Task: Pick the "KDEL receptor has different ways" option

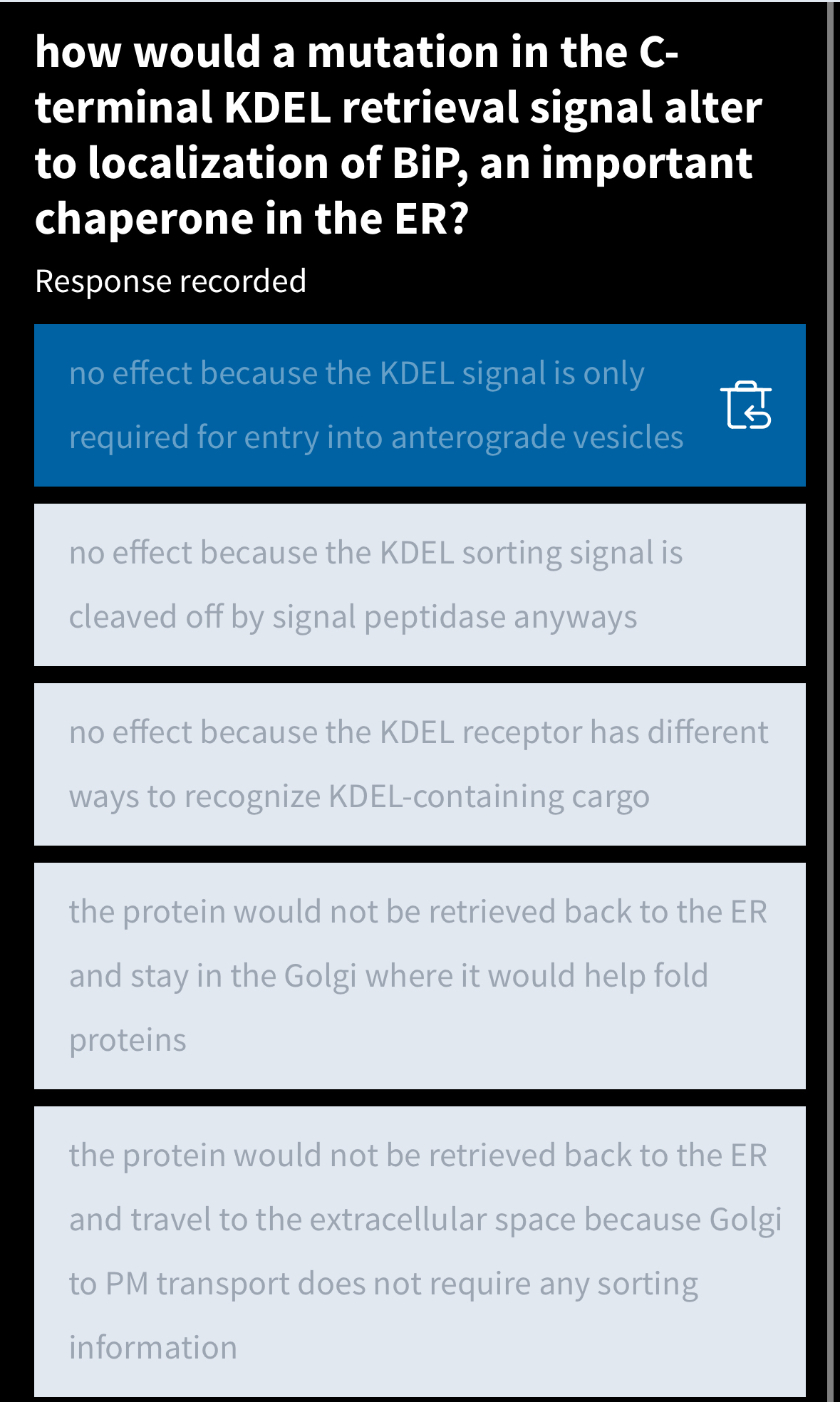Action: [419, 764]
